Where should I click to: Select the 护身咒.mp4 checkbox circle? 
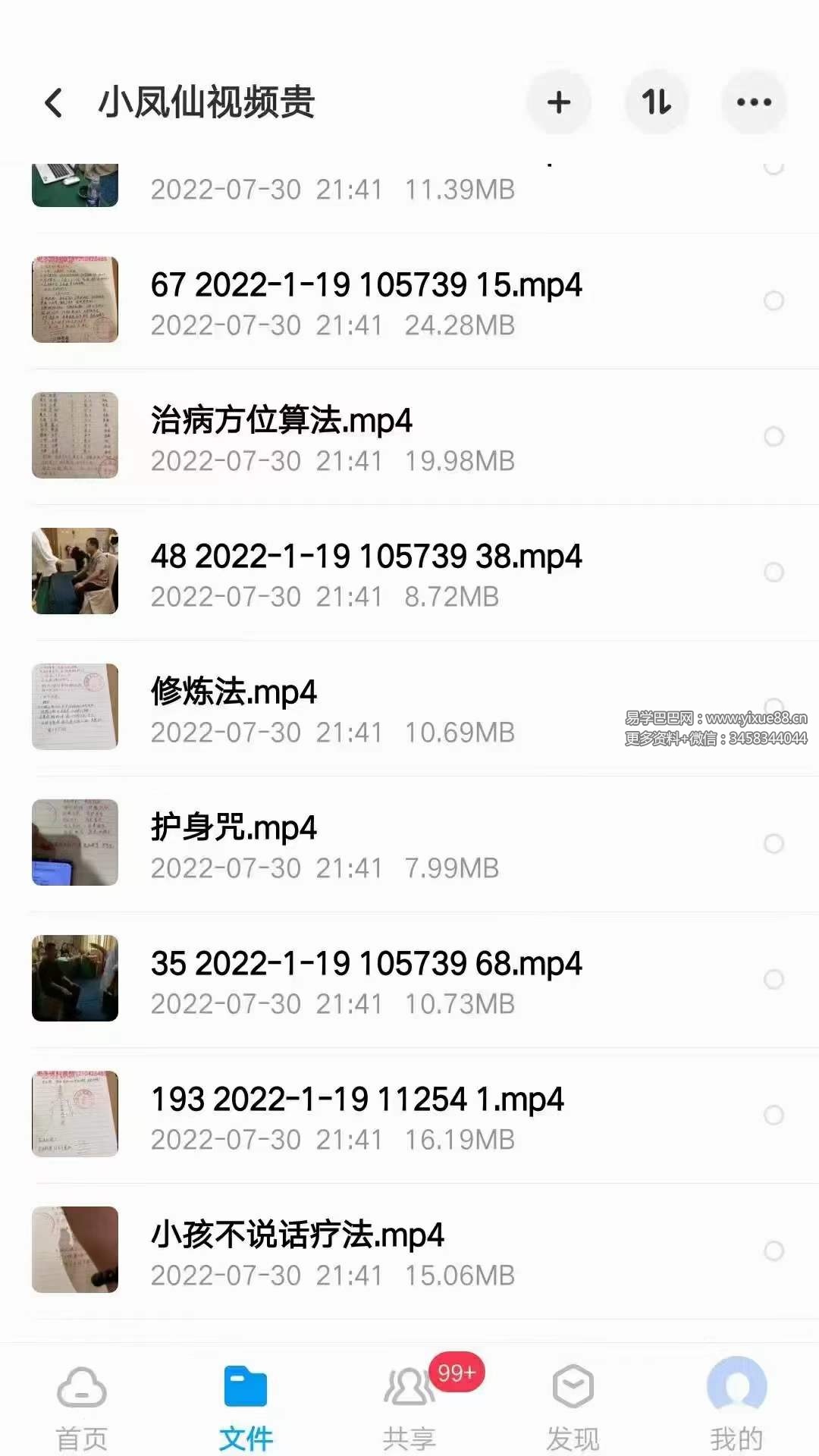coord(773,843)
